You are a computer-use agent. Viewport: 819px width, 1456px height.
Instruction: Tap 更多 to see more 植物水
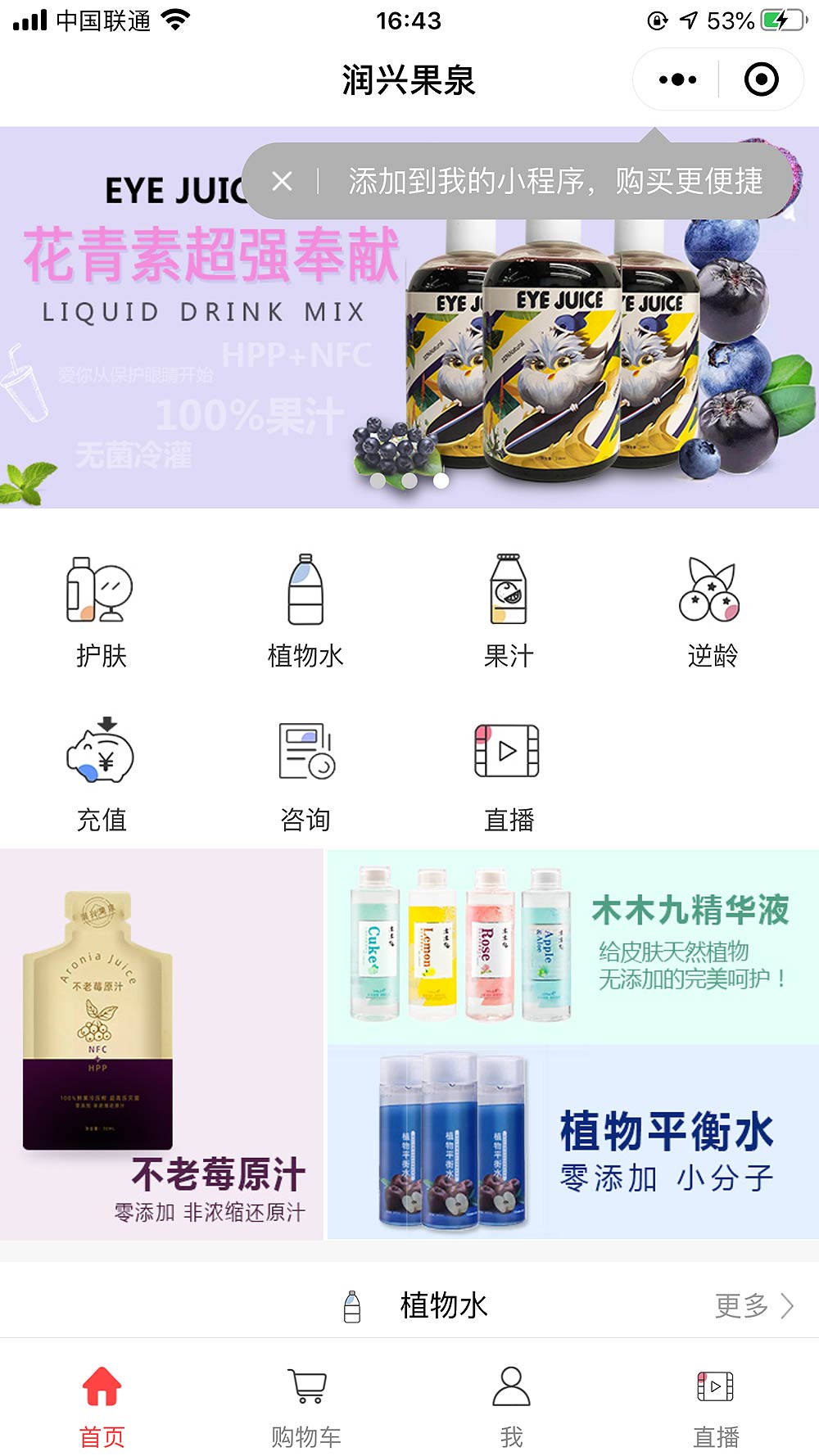coord(754,1305)
